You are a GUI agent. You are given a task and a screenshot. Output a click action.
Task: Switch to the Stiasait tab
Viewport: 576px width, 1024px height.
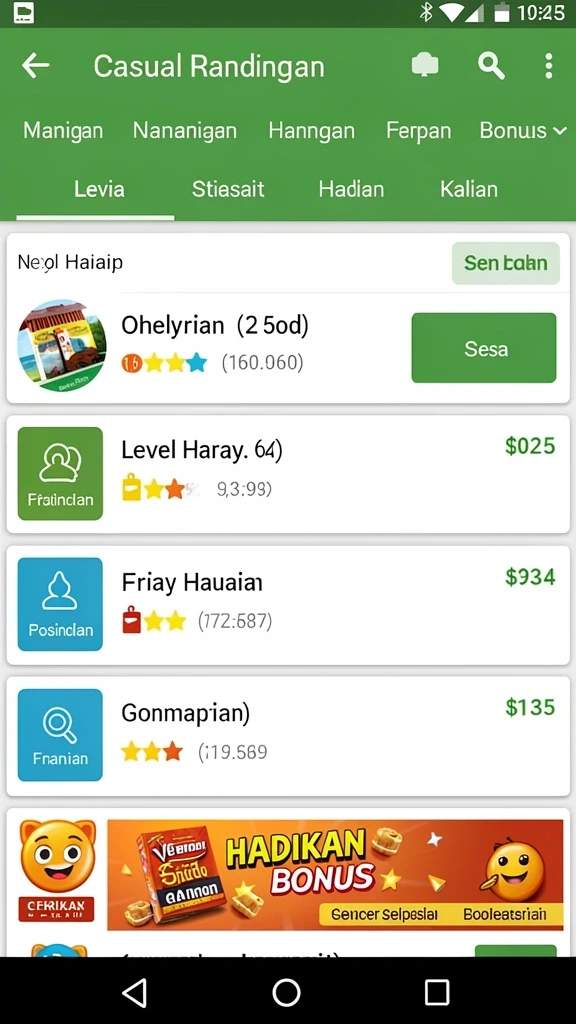pos(228,189)
